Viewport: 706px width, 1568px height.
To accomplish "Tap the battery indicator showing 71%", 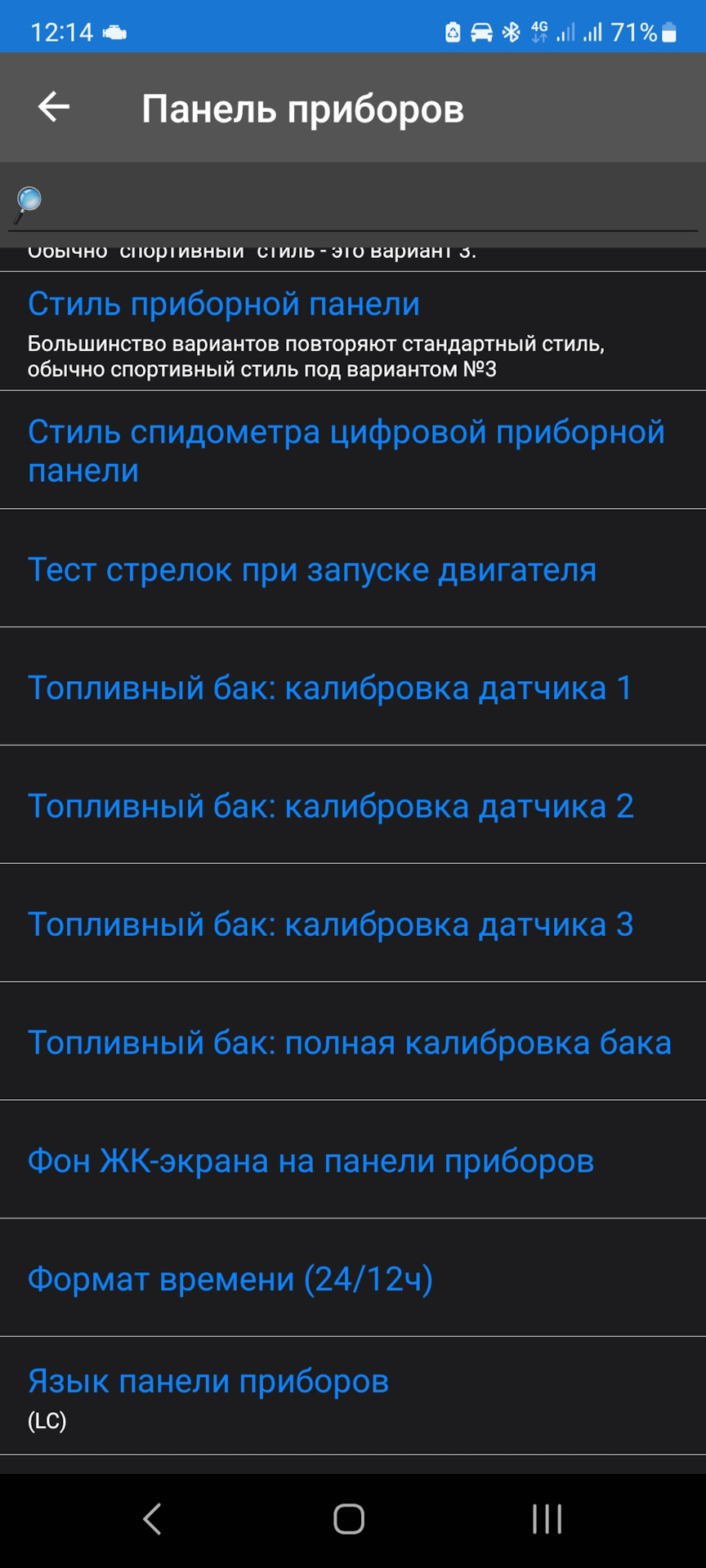I will 644,33.
